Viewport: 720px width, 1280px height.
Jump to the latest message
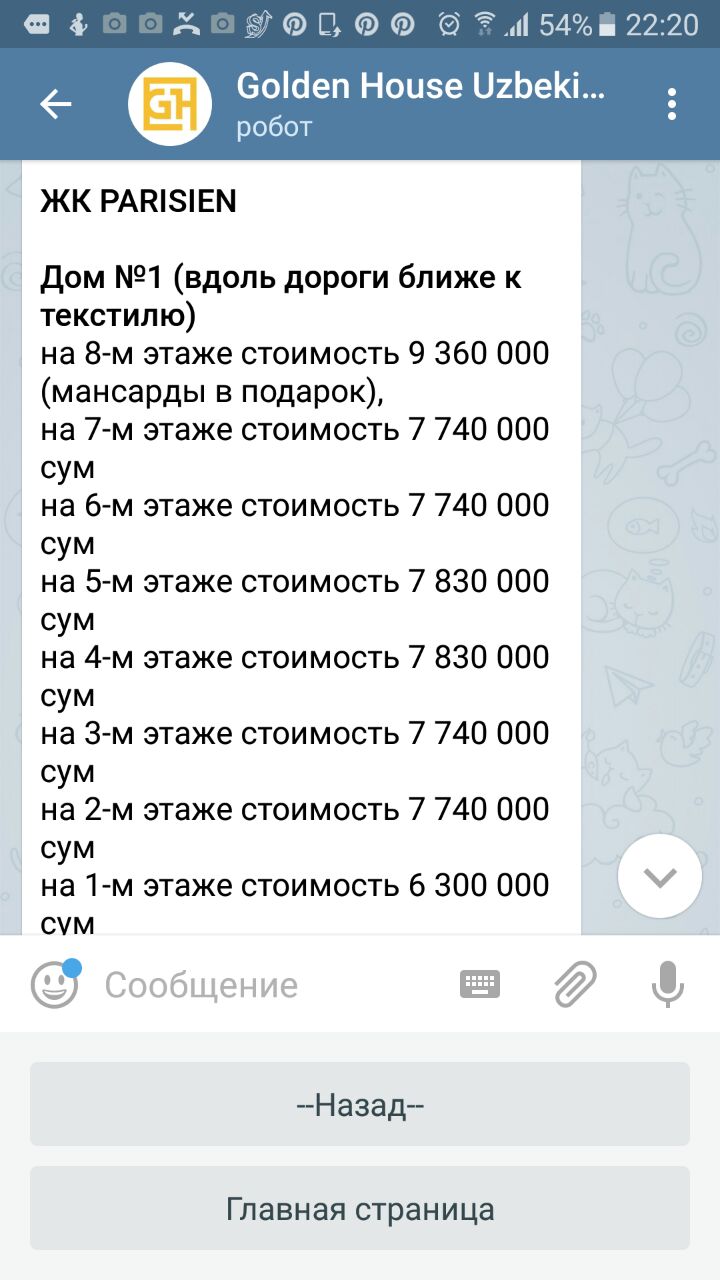click(659, 877)
